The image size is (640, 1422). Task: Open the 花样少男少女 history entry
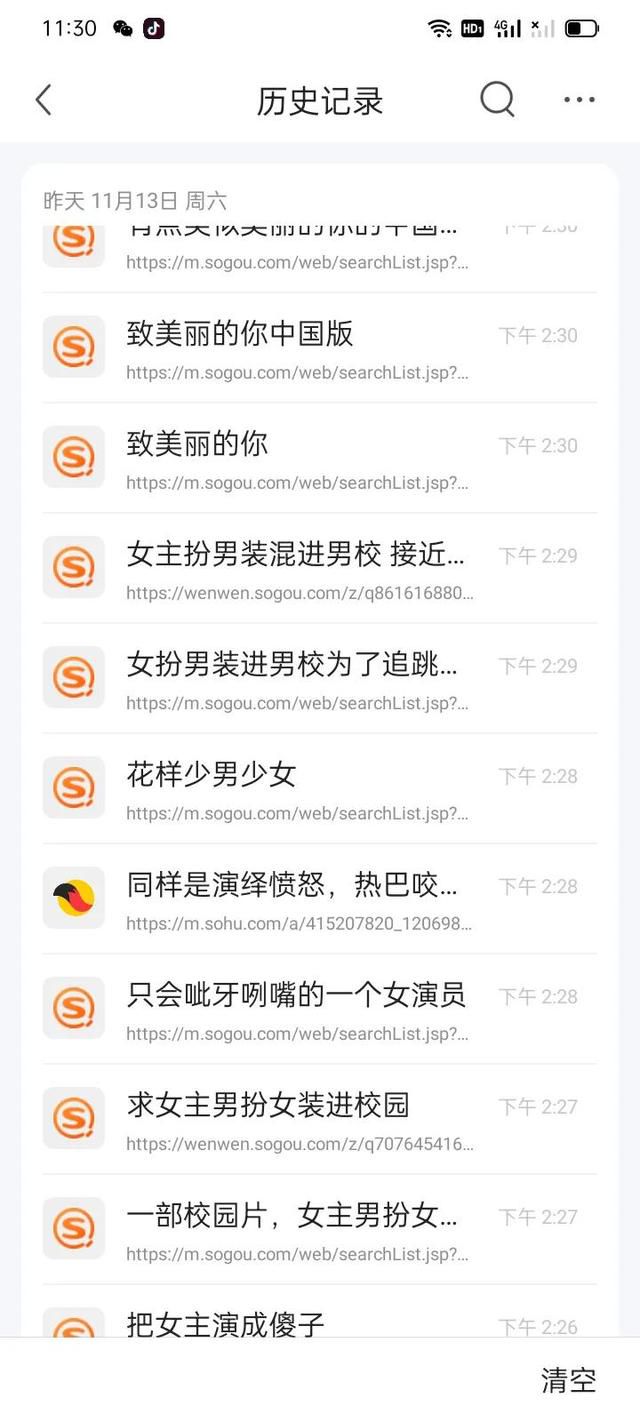click(320, 788)
